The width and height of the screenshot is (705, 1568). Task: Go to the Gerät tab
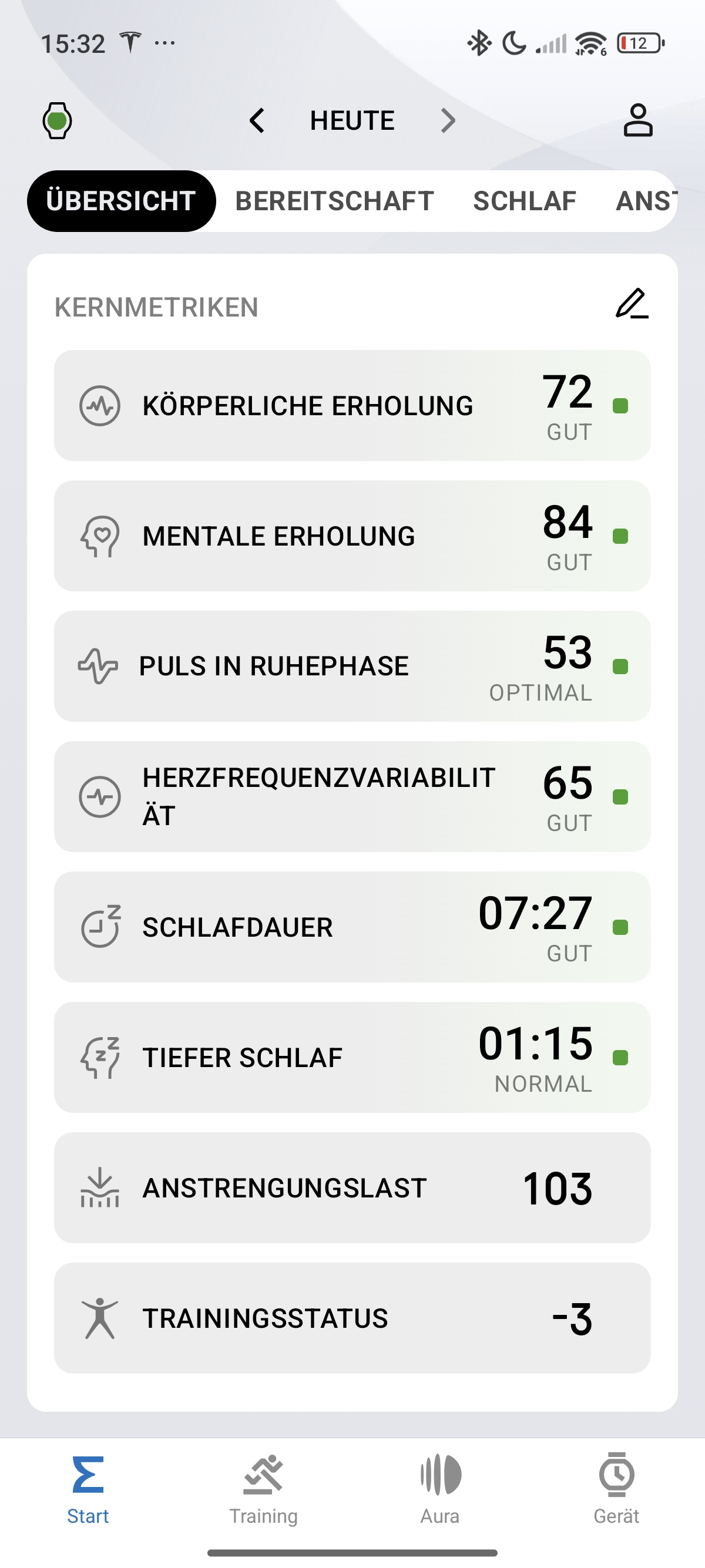click(x=616, y=1489)
